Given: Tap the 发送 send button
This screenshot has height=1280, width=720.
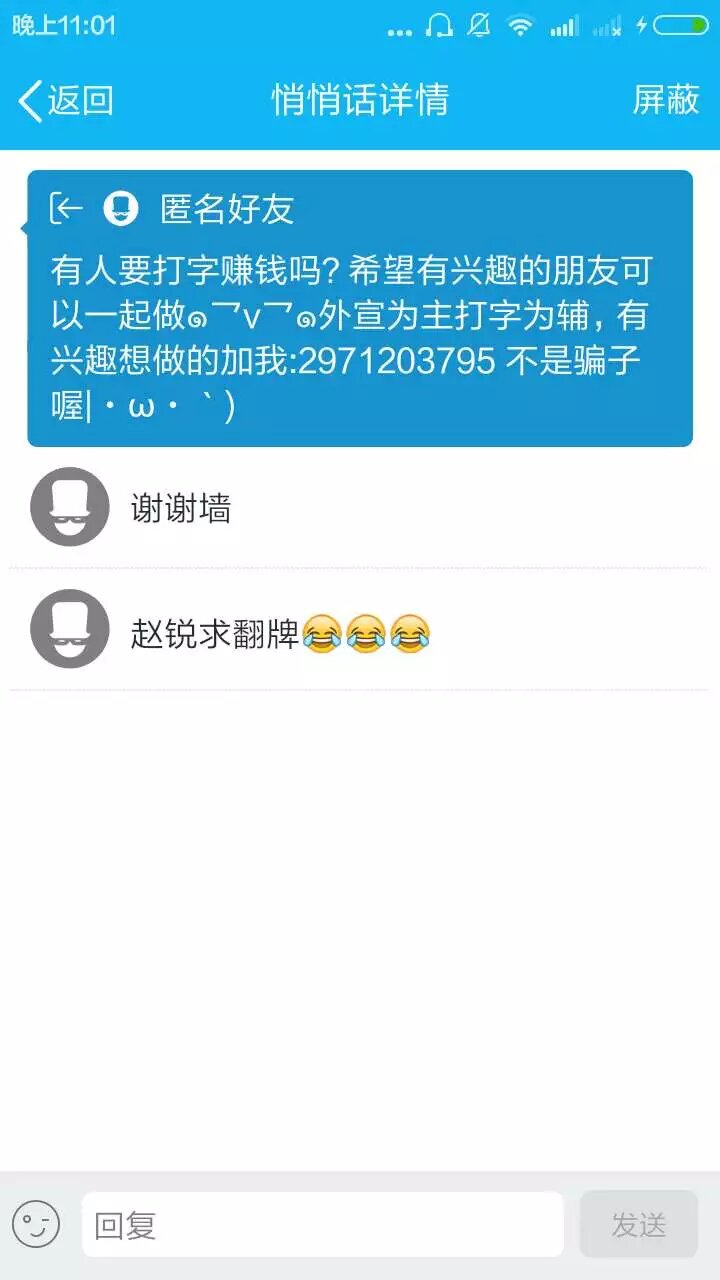Looking at the screenshot, I should pos(638,1224).
